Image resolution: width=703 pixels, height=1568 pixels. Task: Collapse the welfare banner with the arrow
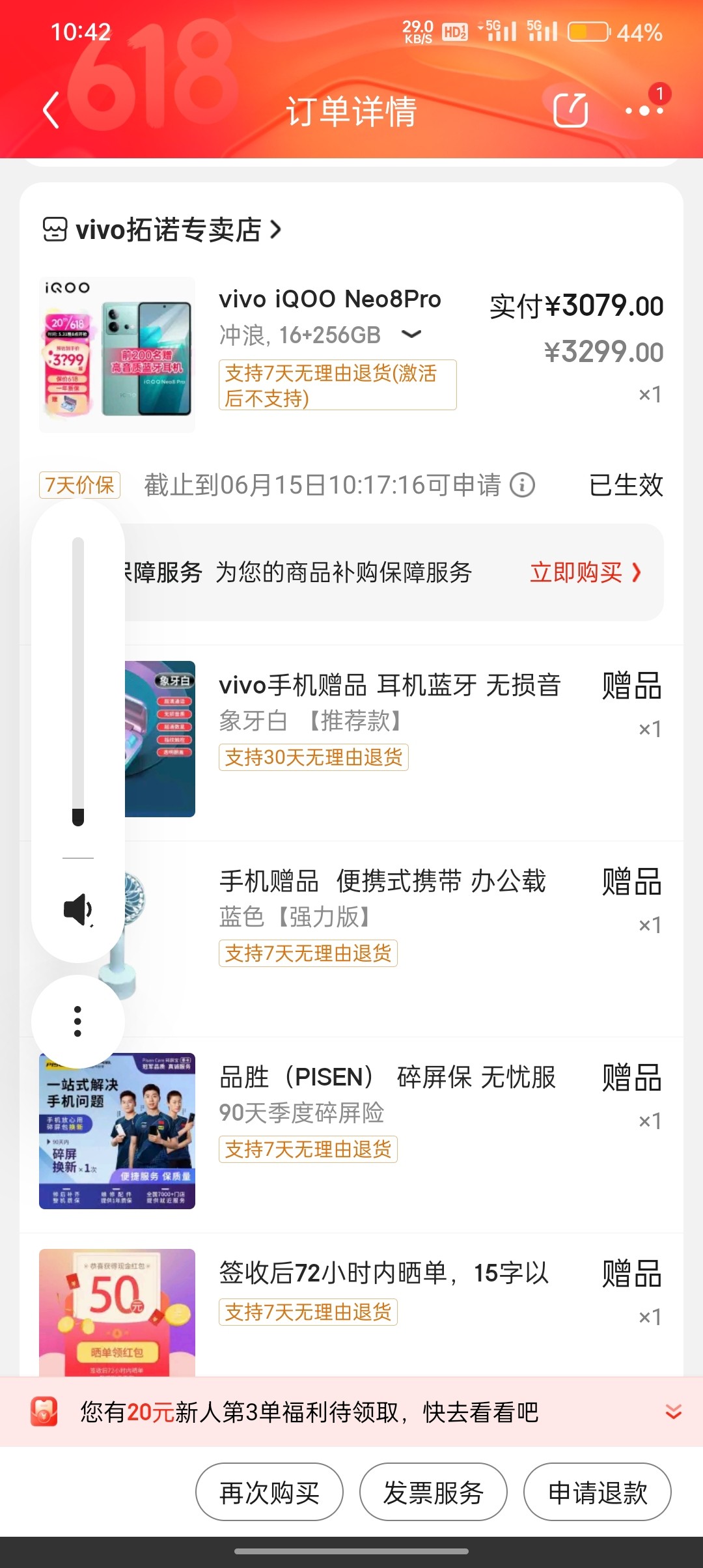point(673,1411)
